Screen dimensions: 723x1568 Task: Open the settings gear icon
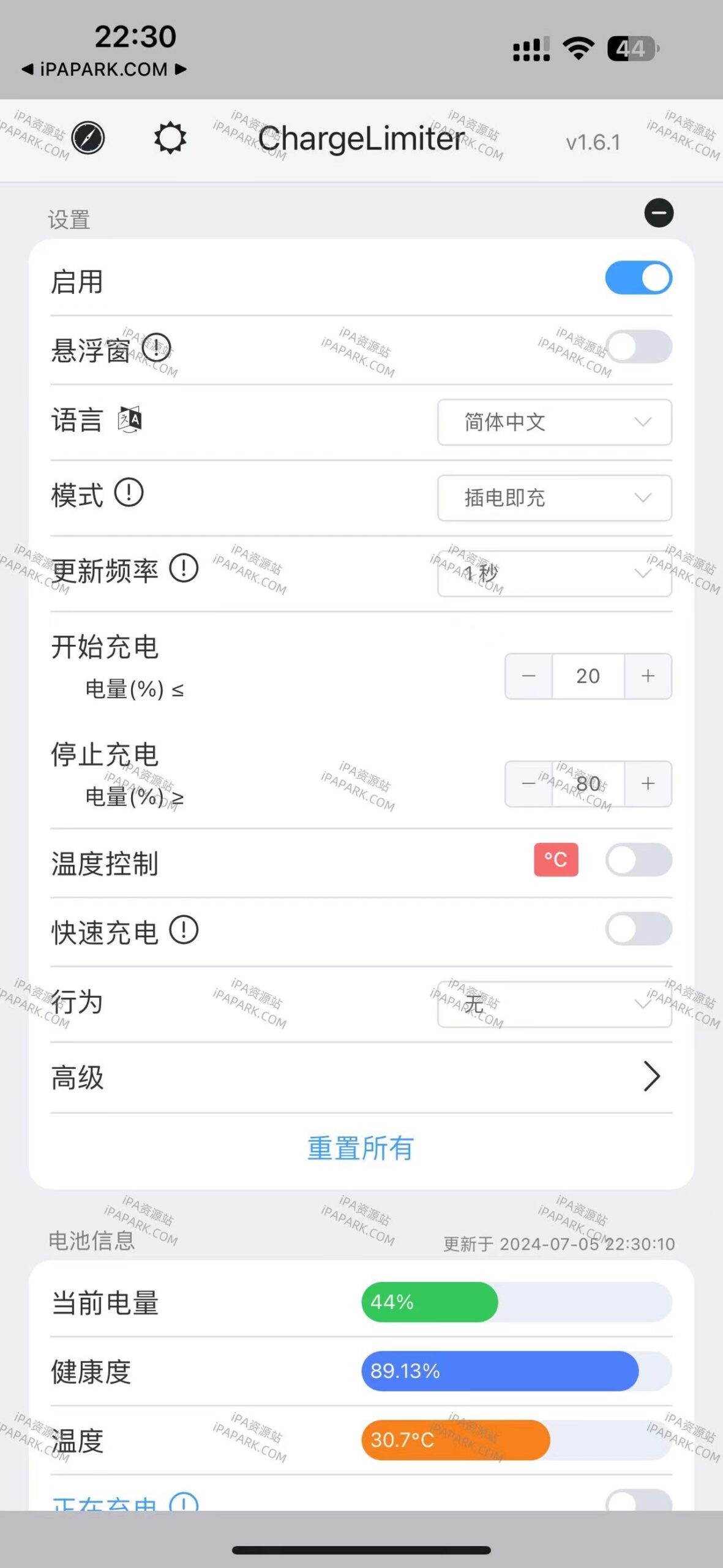coord(169,137)
